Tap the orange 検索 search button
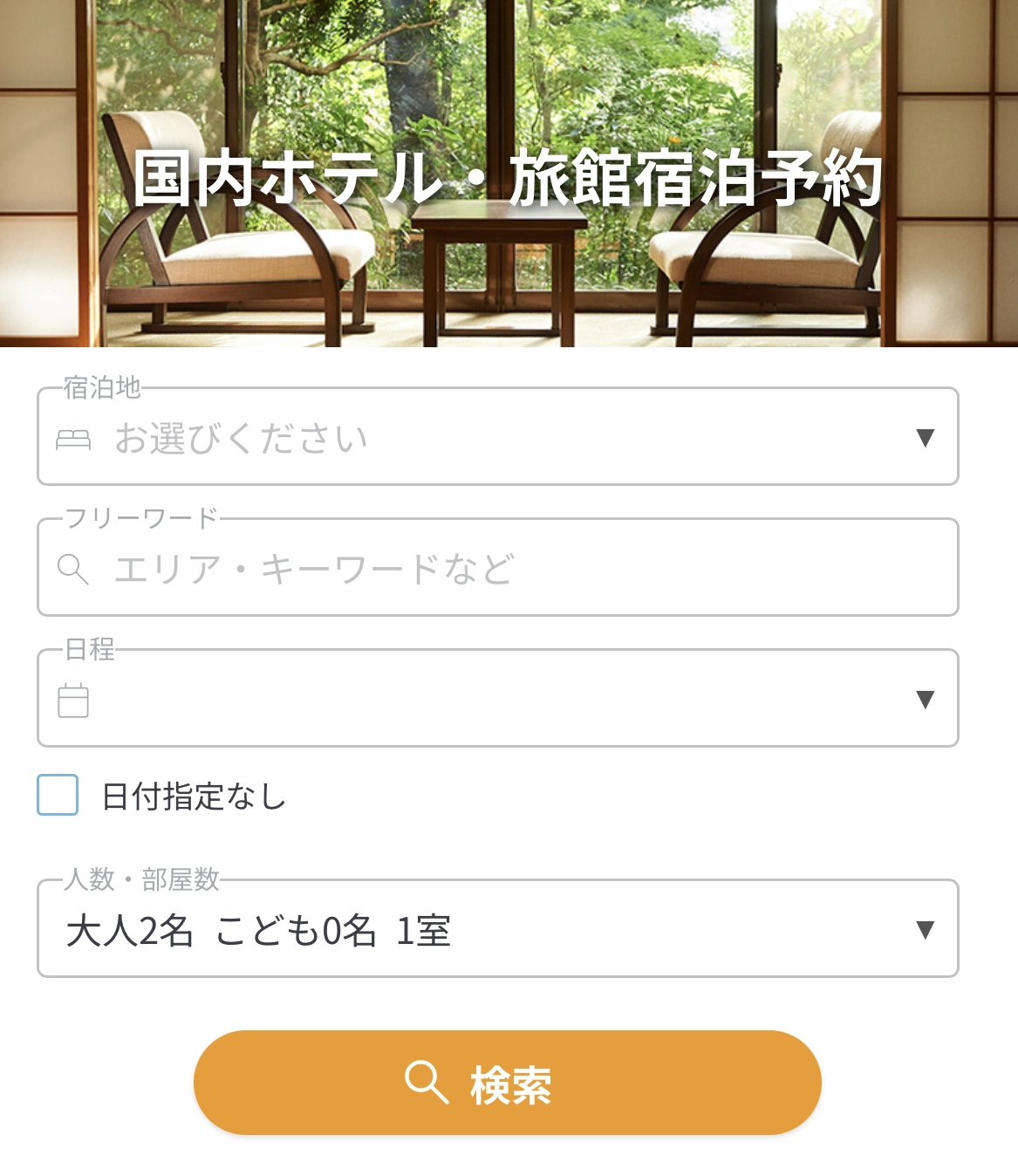Screen dimensions: 1018x1176 (507, 1083)
